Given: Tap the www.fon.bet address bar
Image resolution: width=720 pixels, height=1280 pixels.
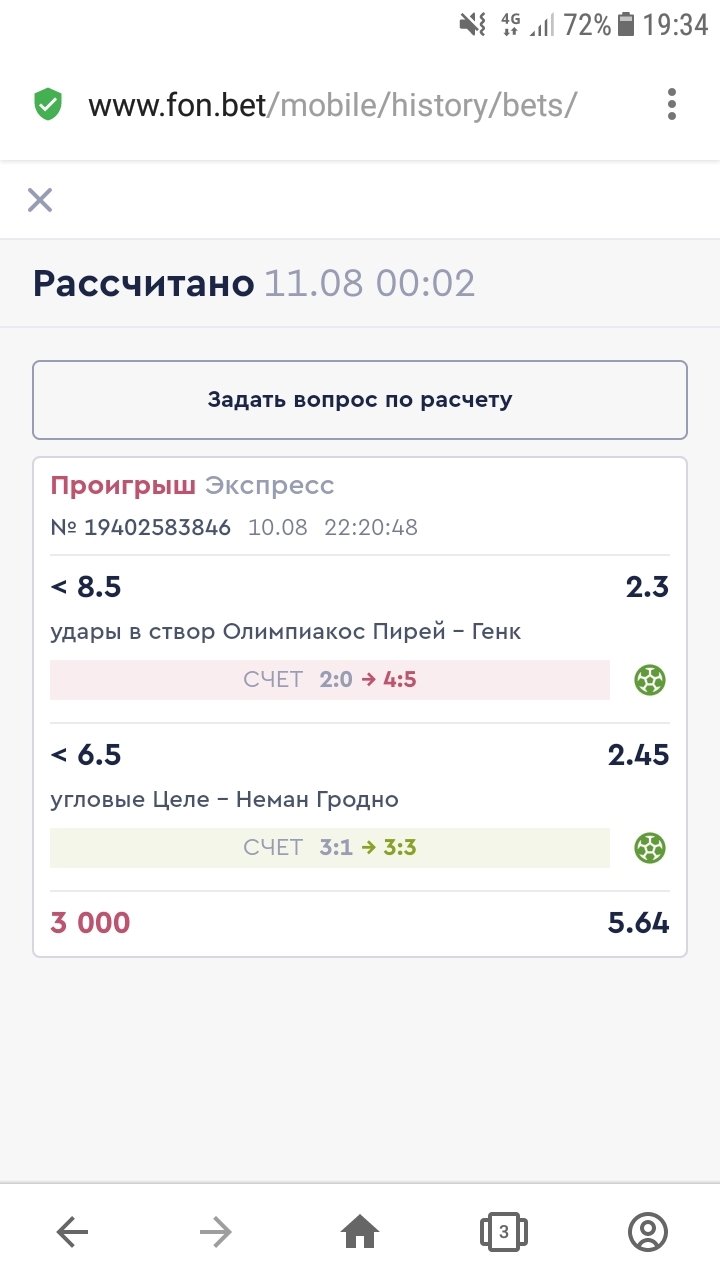Looking at the screenshot, I should (332, 105).
